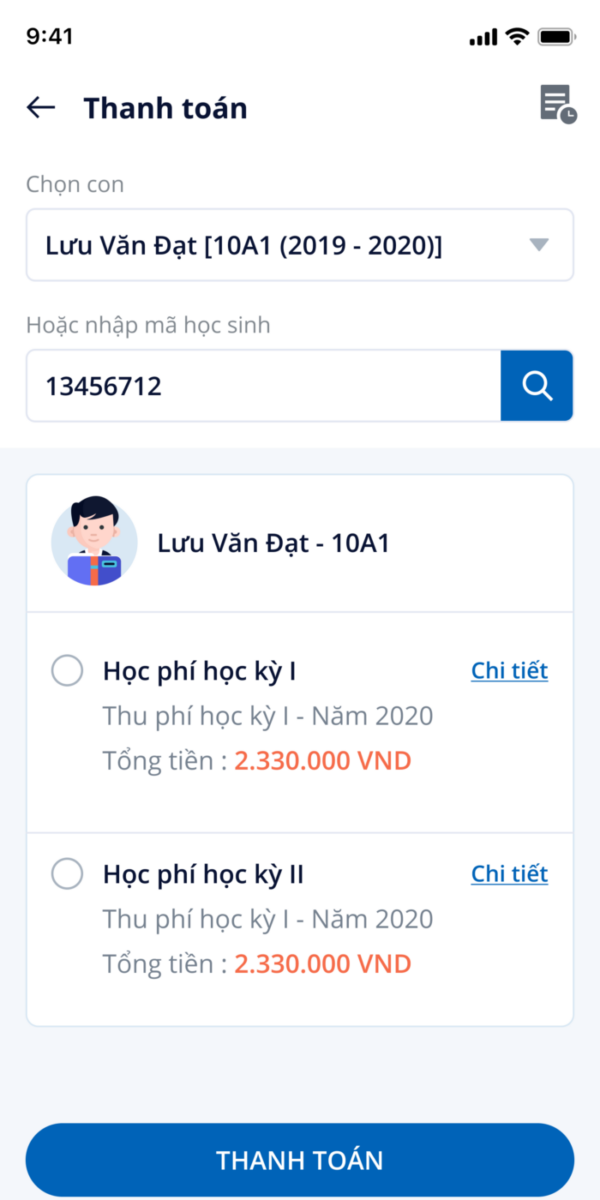Tap the THANH TOÁN button
600x1200 pixels.
(300, 1160)
